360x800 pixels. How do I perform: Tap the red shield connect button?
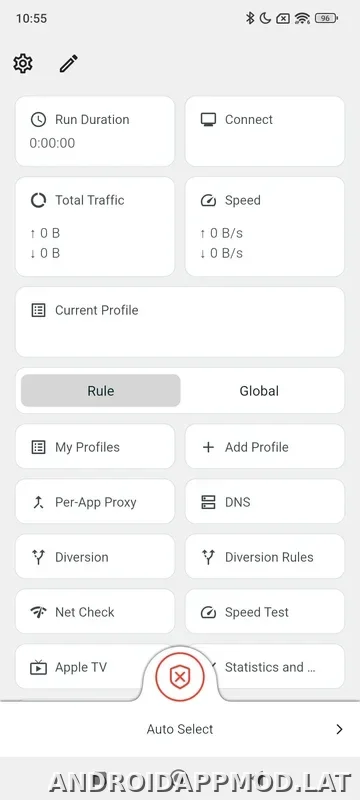coord(179,677)
